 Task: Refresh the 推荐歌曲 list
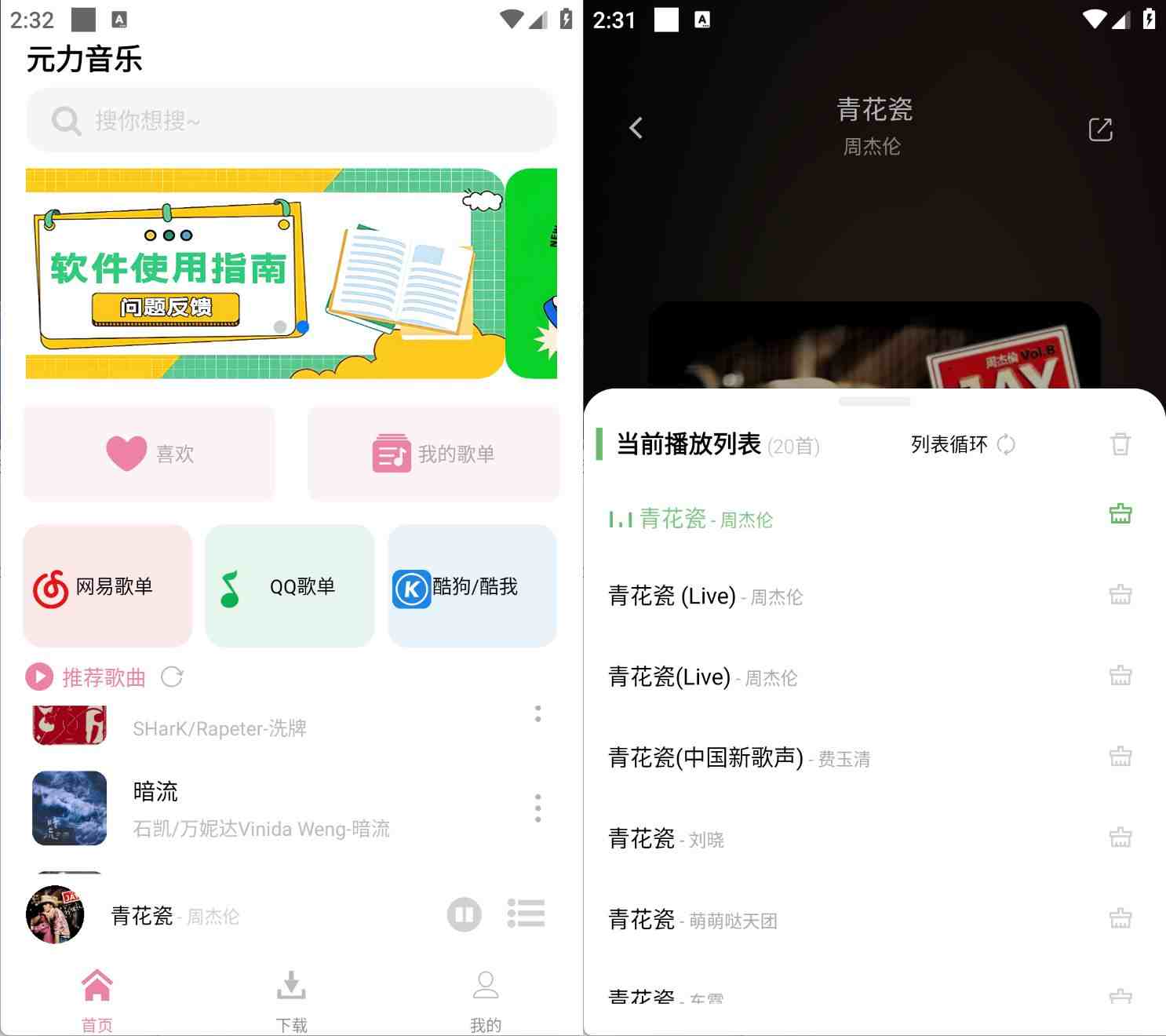[172, 677]
